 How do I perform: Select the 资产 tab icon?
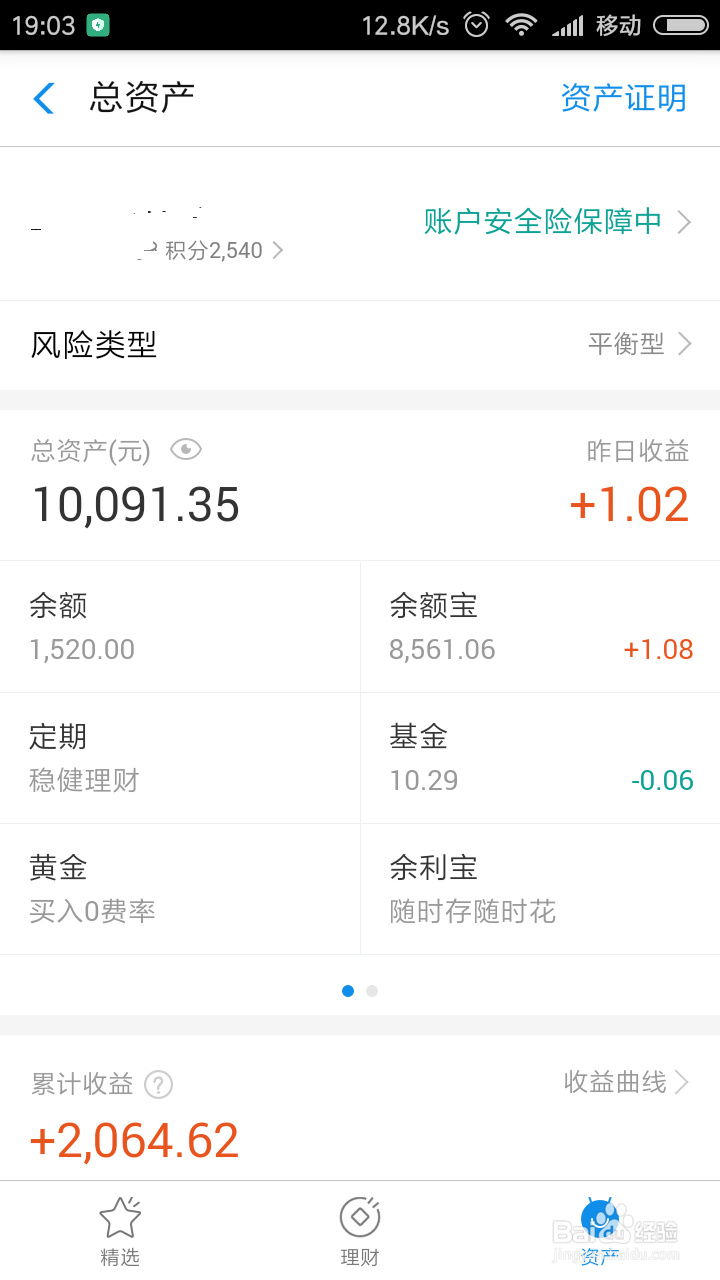(598, 1218)
